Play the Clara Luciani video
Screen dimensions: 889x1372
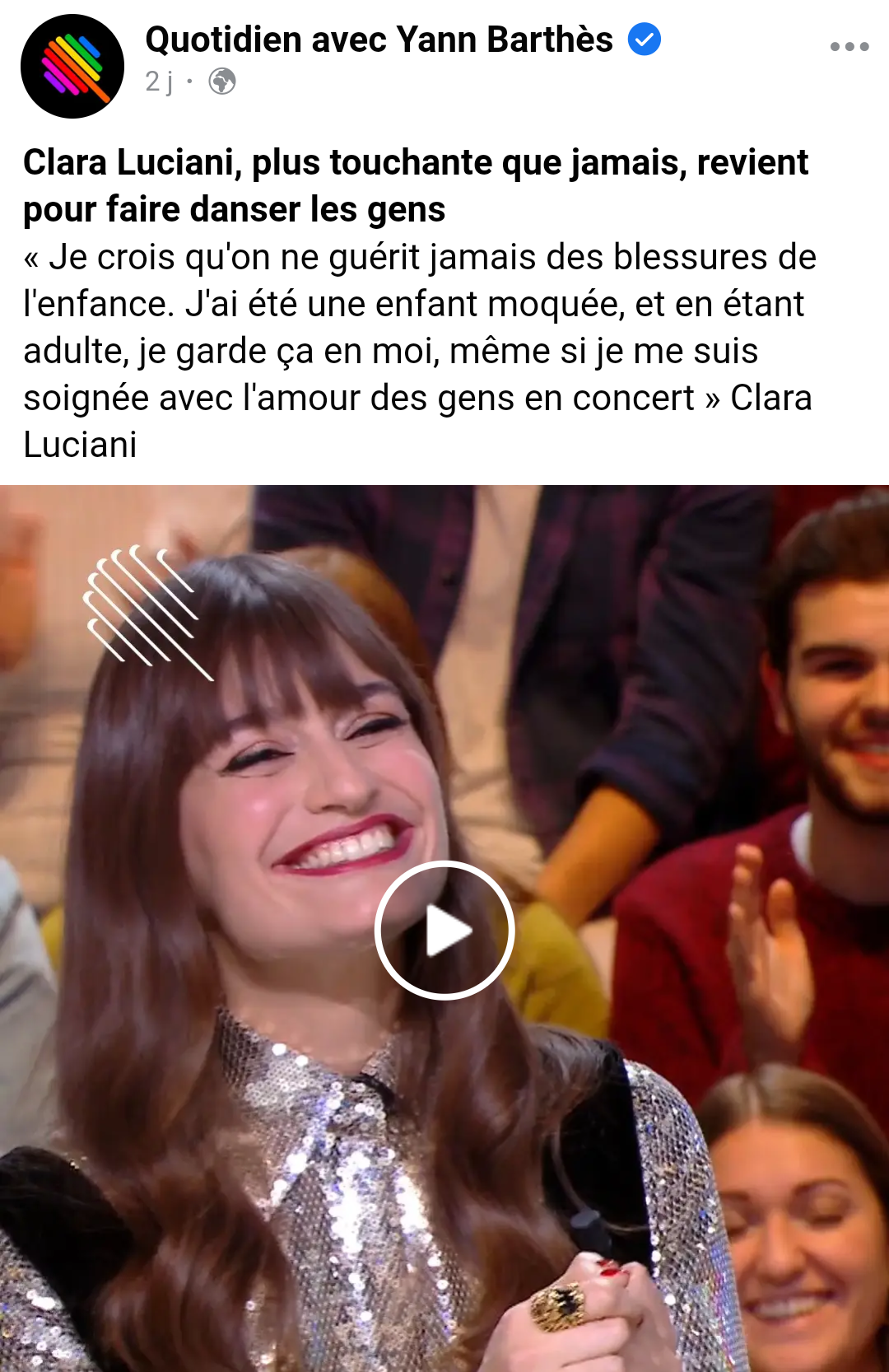tap(444, 931)
